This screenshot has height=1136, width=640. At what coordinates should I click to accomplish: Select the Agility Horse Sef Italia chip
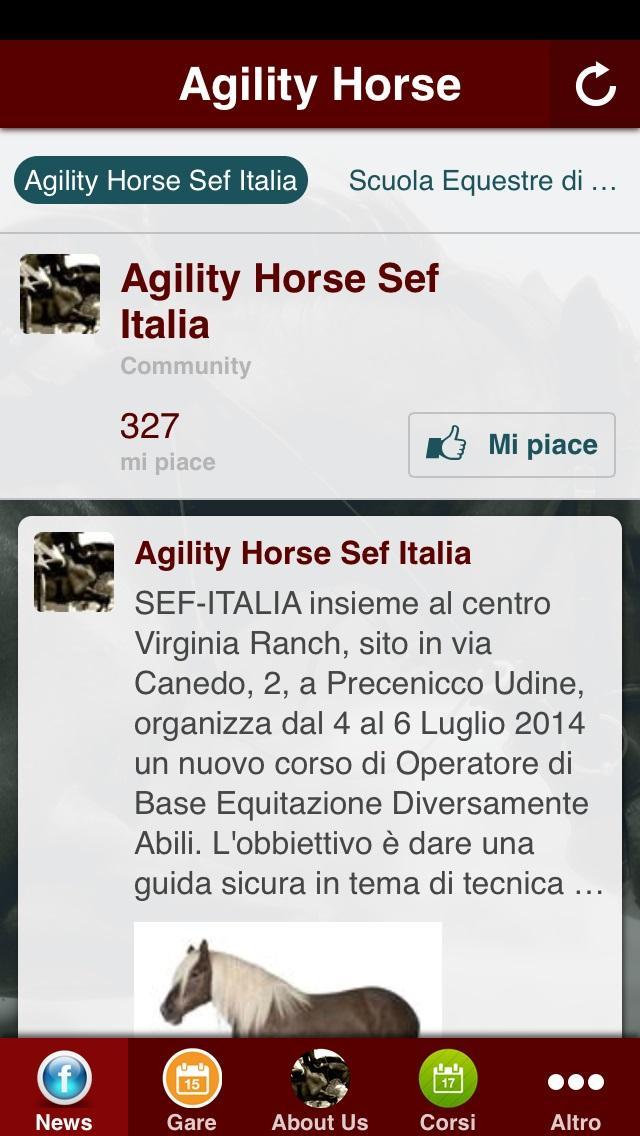[161, 181]
